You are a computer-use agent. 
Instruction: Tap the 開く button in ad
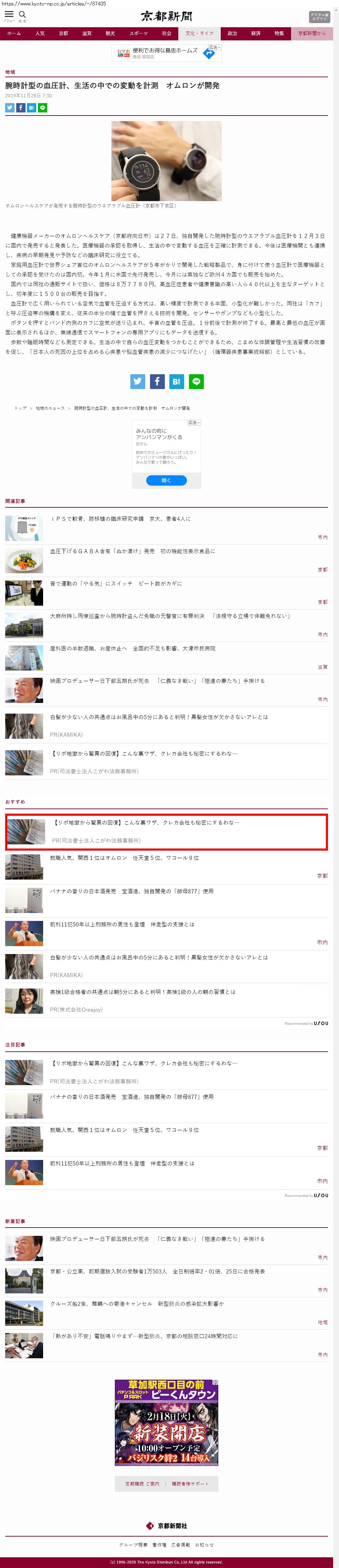[166, 480]
